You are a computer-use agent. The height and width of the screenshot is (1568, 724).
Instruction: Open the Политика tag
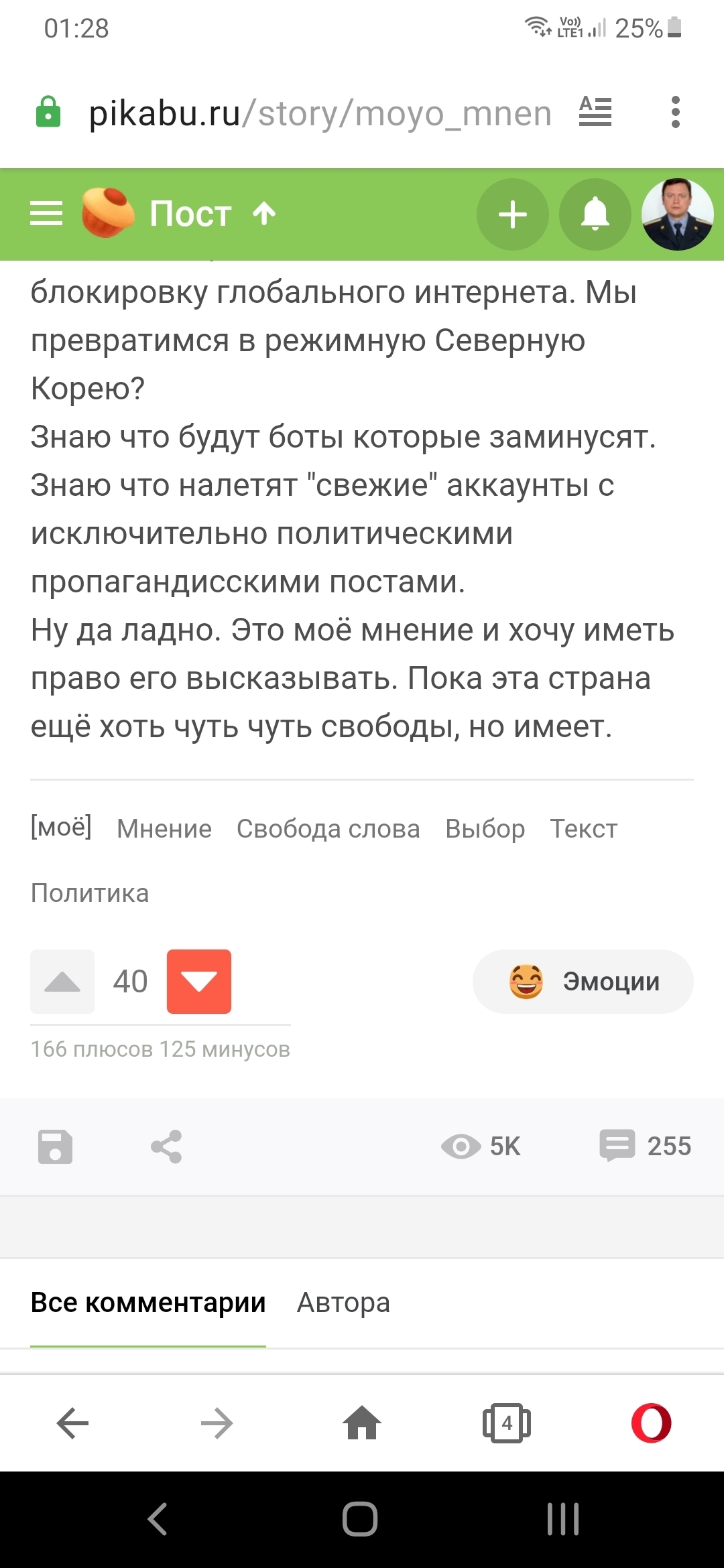point(90,893)
